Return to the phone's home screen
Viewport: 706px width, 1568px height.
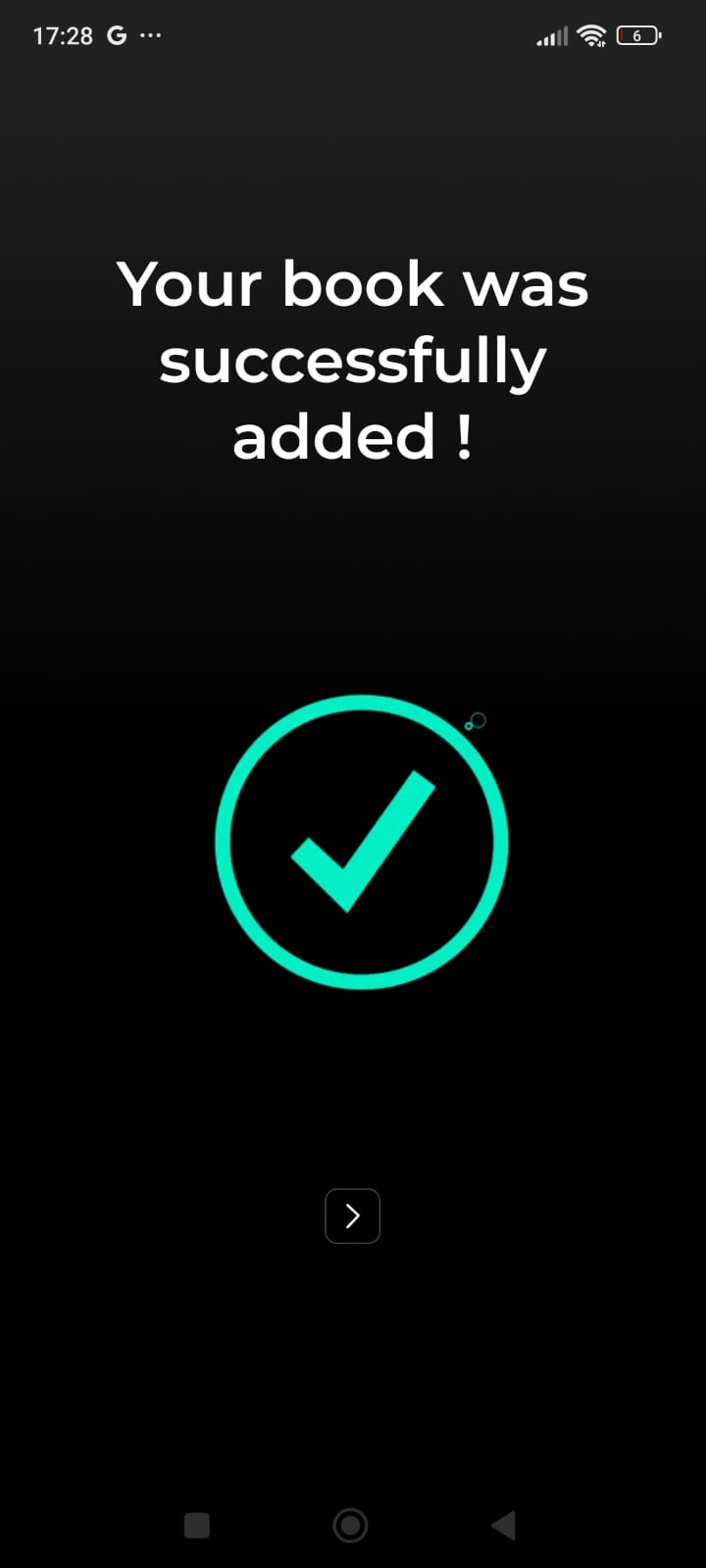point(351,1525)
